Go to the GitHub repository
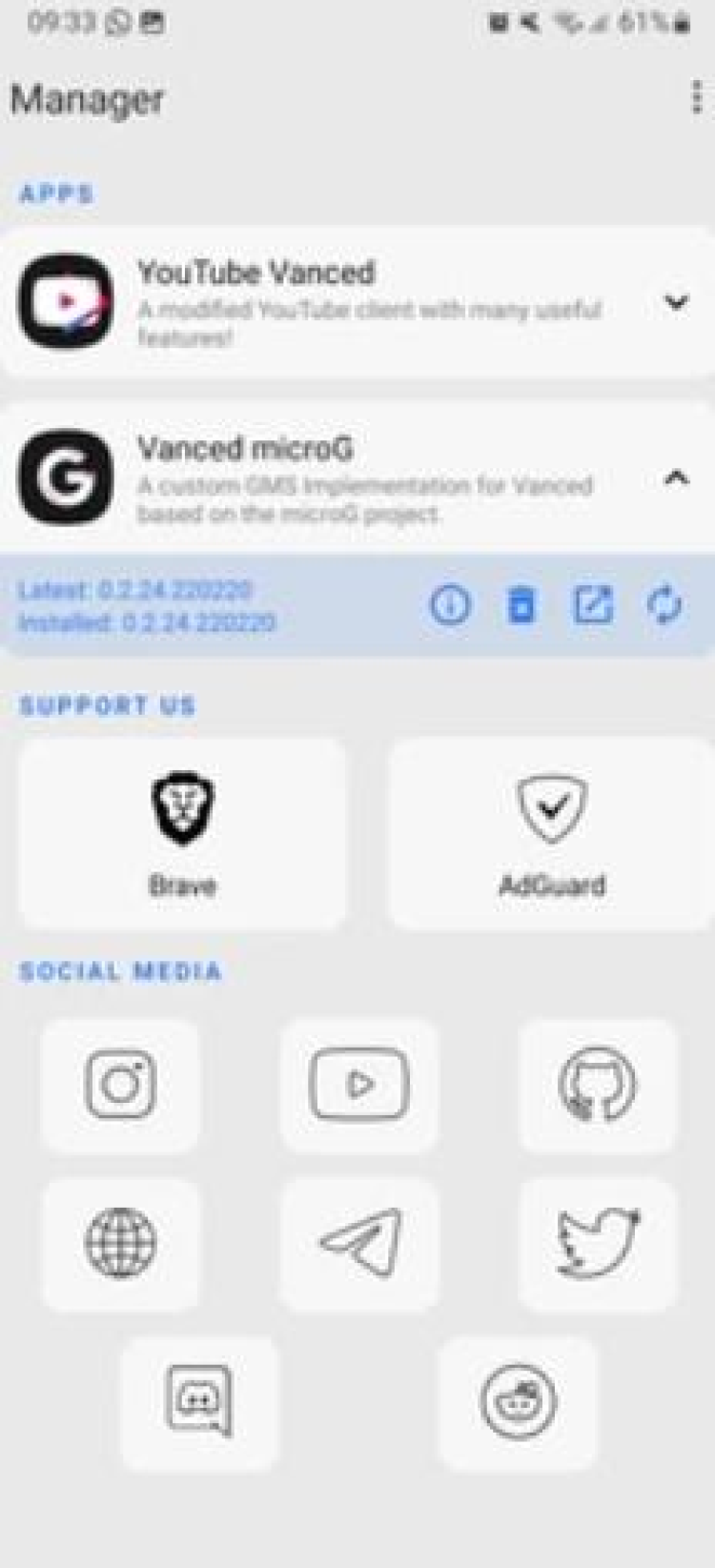 pyautogui.click(x=597, y=1085)
